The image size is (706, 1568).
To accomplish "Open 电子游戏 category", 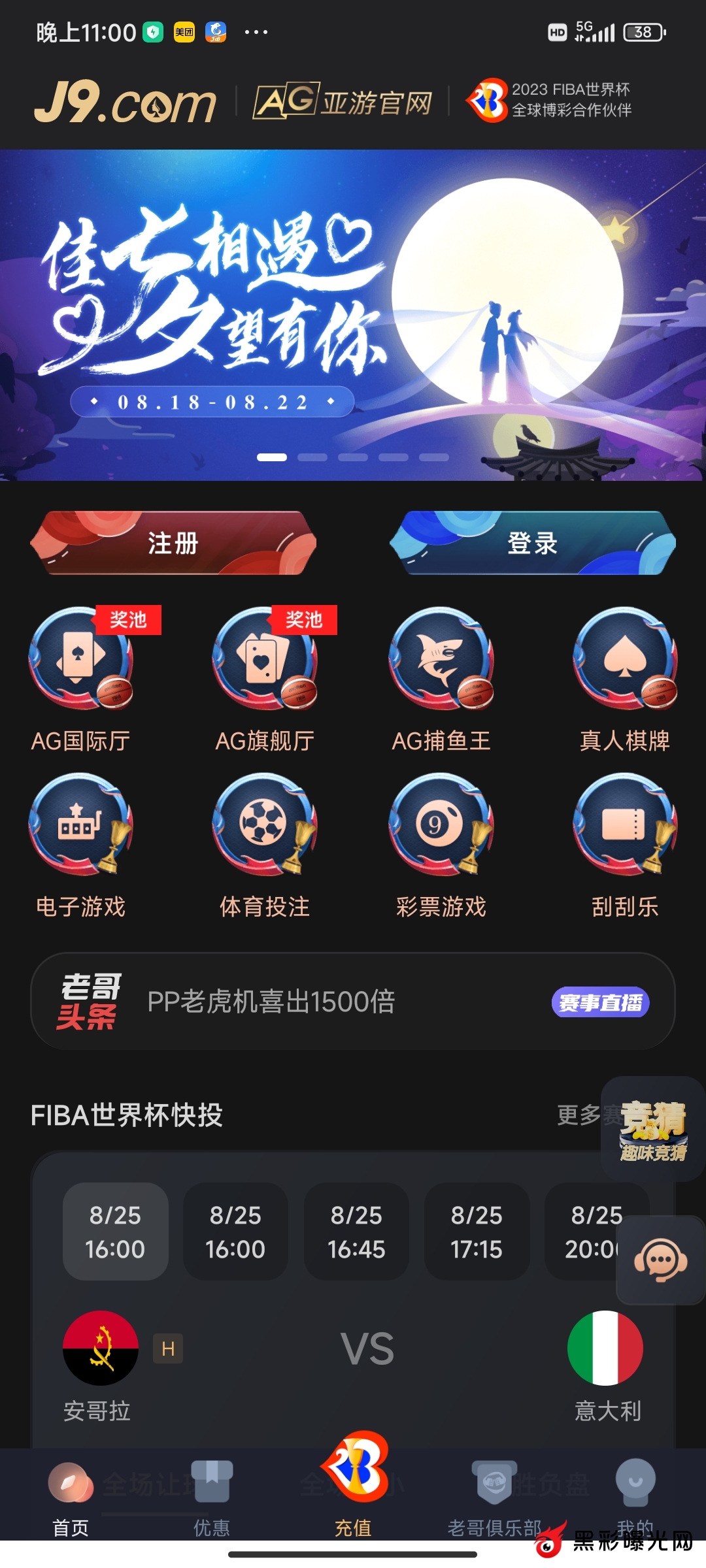I will (x=80, y=825).
